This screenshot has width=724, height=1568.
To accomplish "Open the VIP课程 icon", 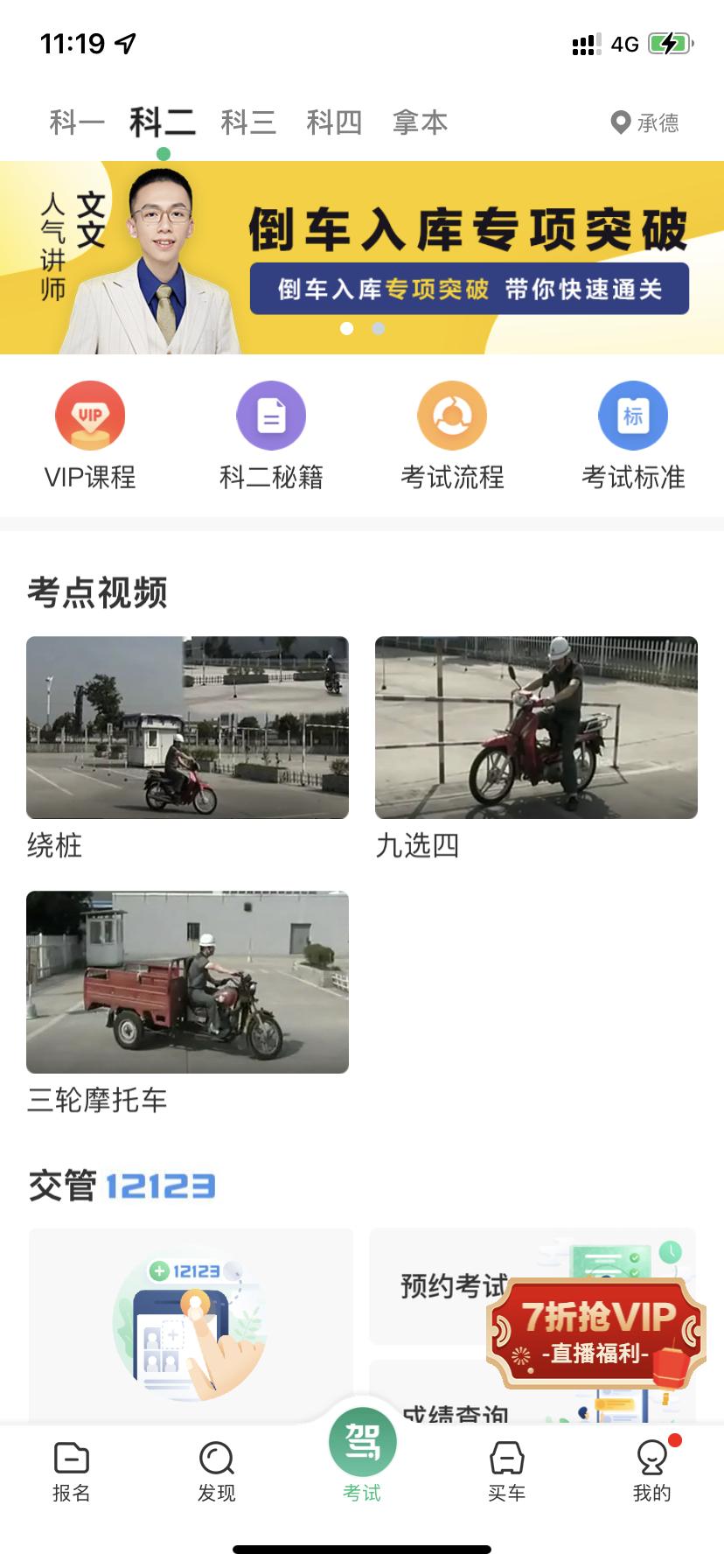I will coord(89,416).
